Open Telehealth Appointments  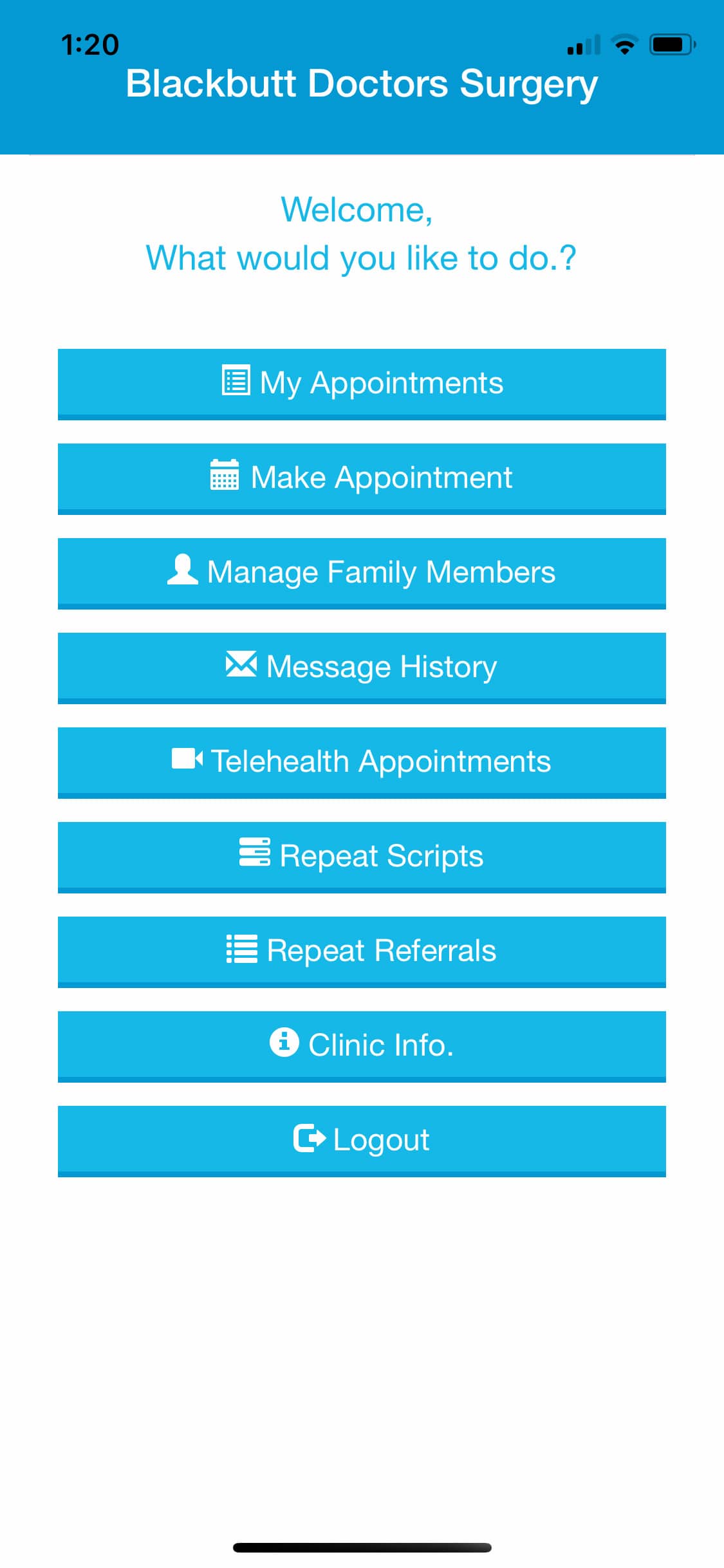pos(362,763)
